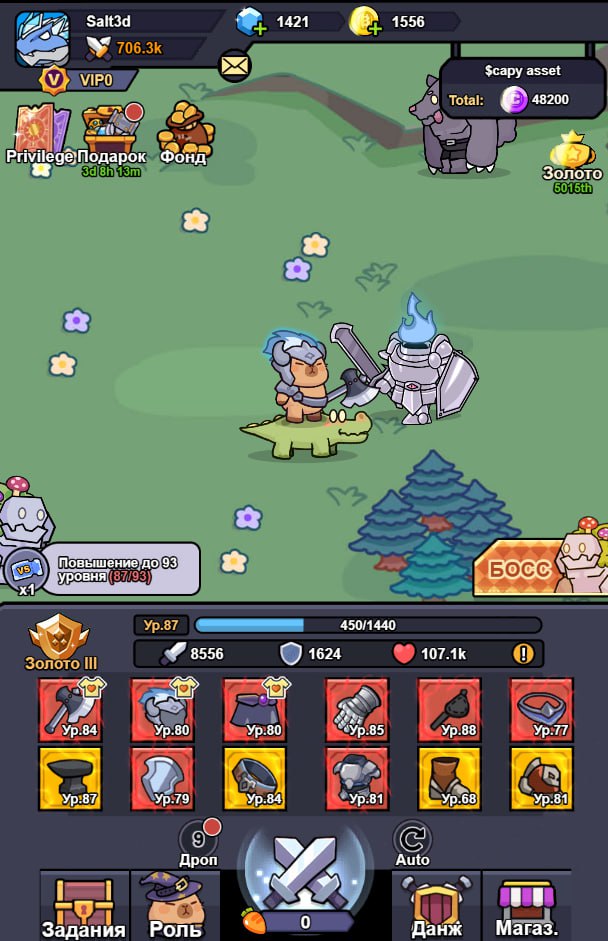
Task: Tap the crossed swords attack button
Action: click(x=305, y=866)
